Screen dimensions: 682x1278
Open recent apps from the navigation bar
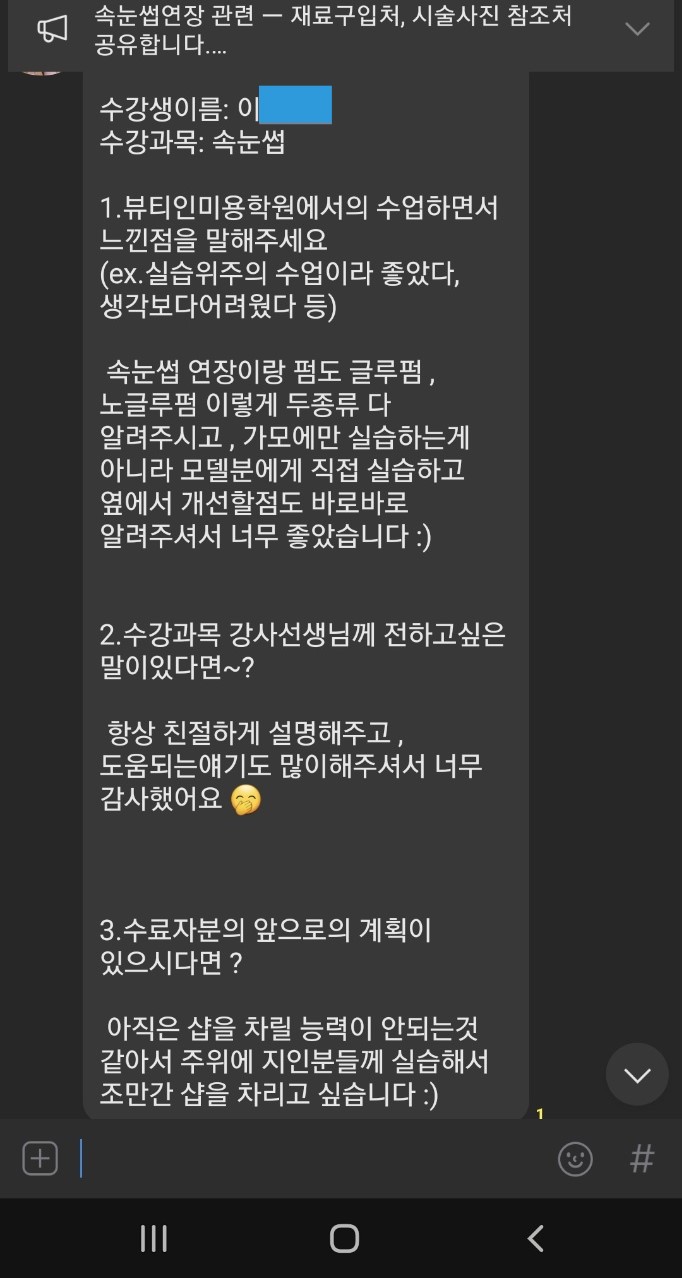pyautogui.click(x=153, y=1239)
